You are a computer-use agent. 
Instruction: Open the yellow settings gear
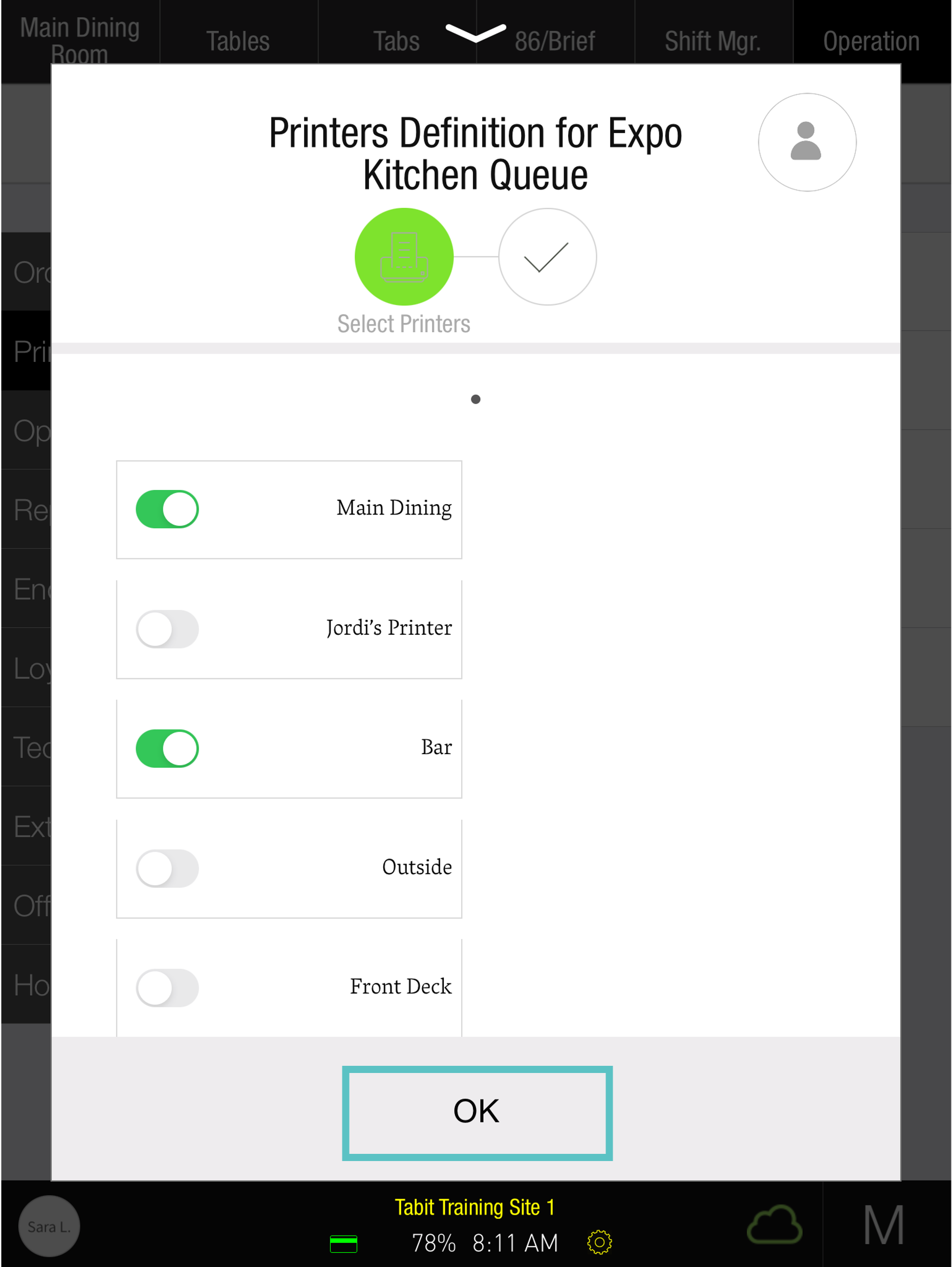(599, 1242)
